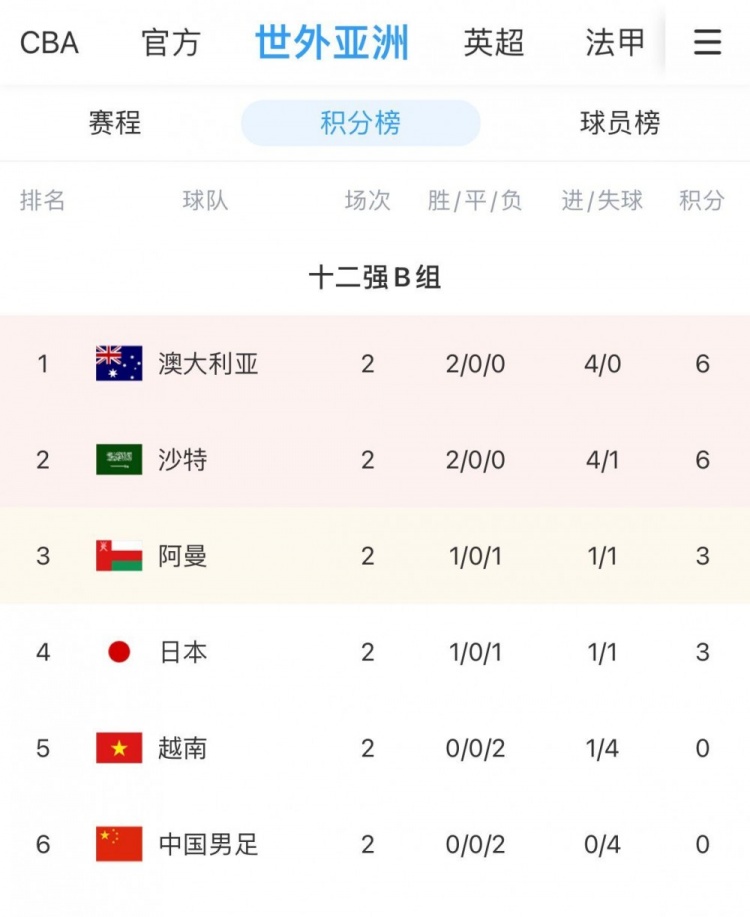Viewport: 750px width, 917px height.
Task: Select the currently active 积分榜 tab
Action: click(360, 123)
